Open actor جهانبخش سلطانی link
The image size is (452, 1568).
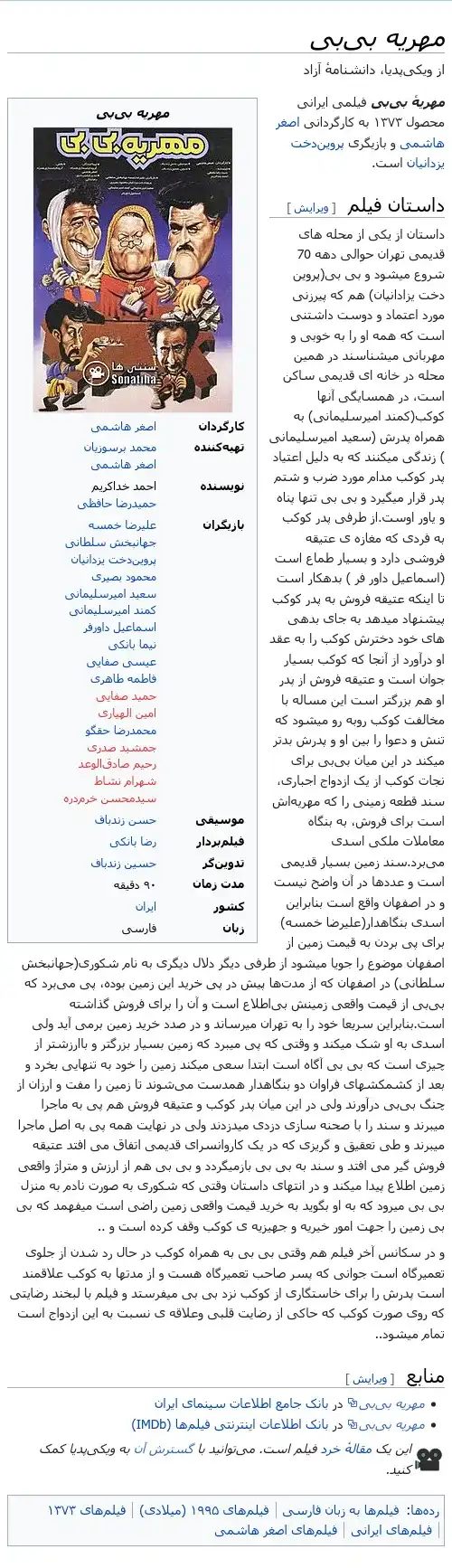coord(110,543)
